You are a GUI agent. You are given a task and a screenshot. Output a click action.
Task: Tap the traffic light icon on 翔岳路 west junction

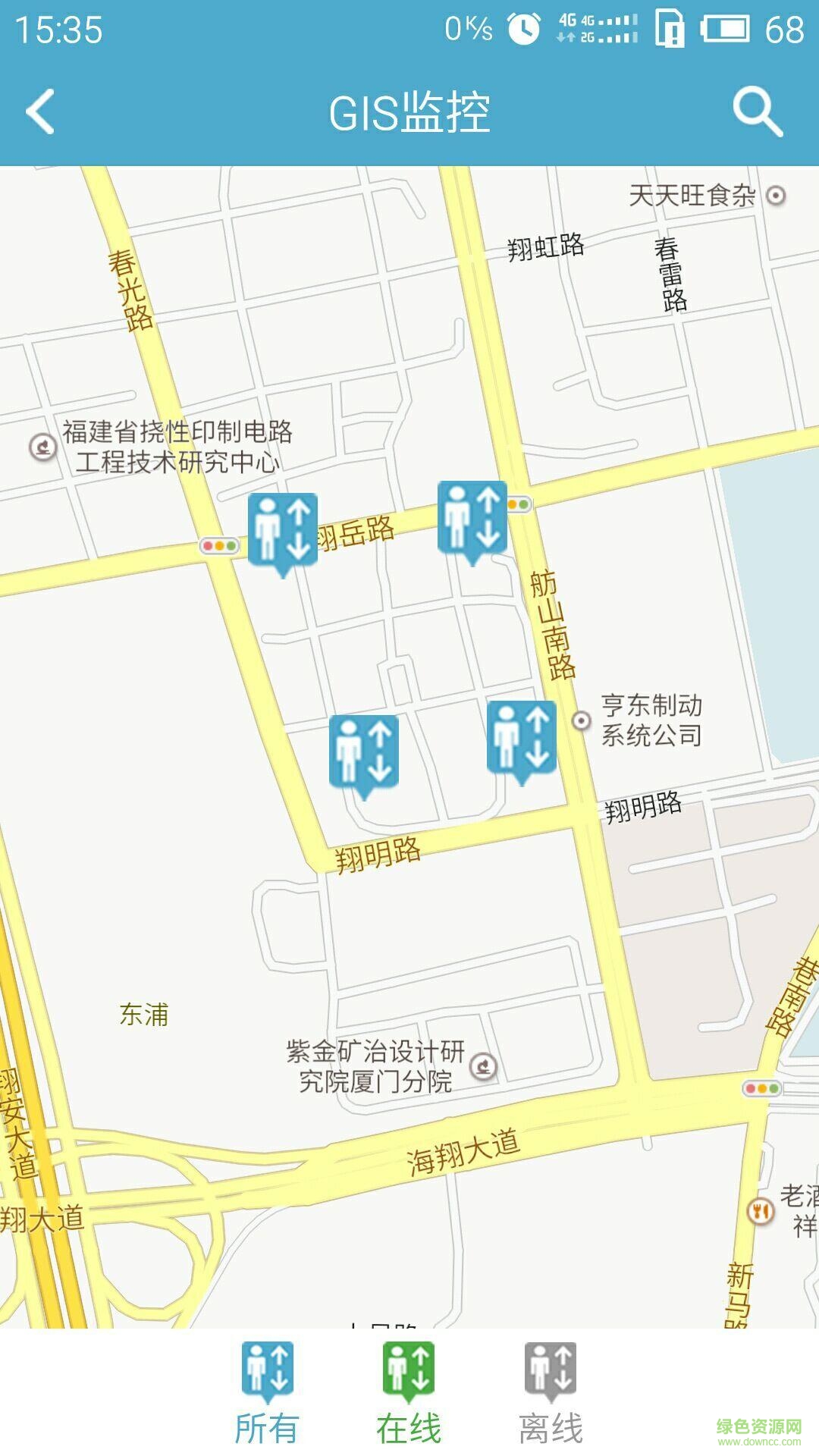pos(218,544)
